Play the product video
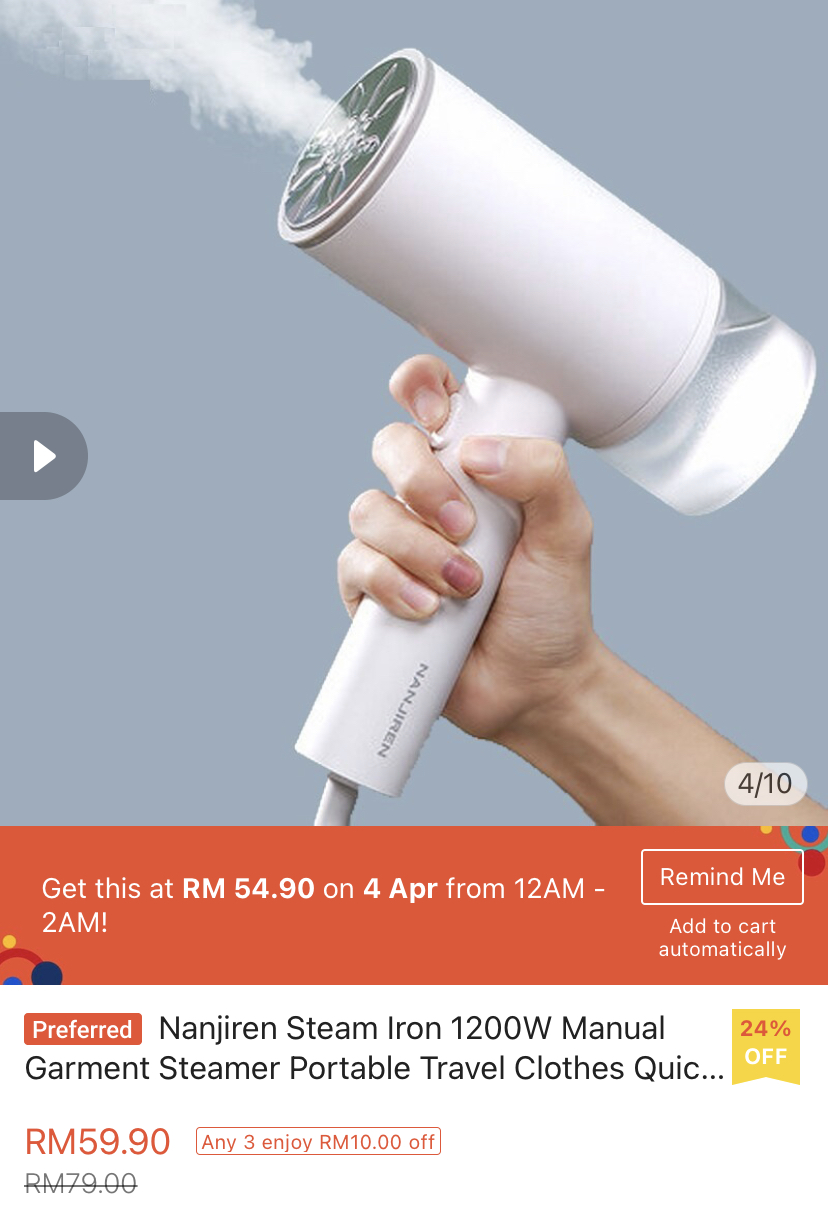This screenshot has height=1214, width=828. pyautogui.click(x=43, y=456)
